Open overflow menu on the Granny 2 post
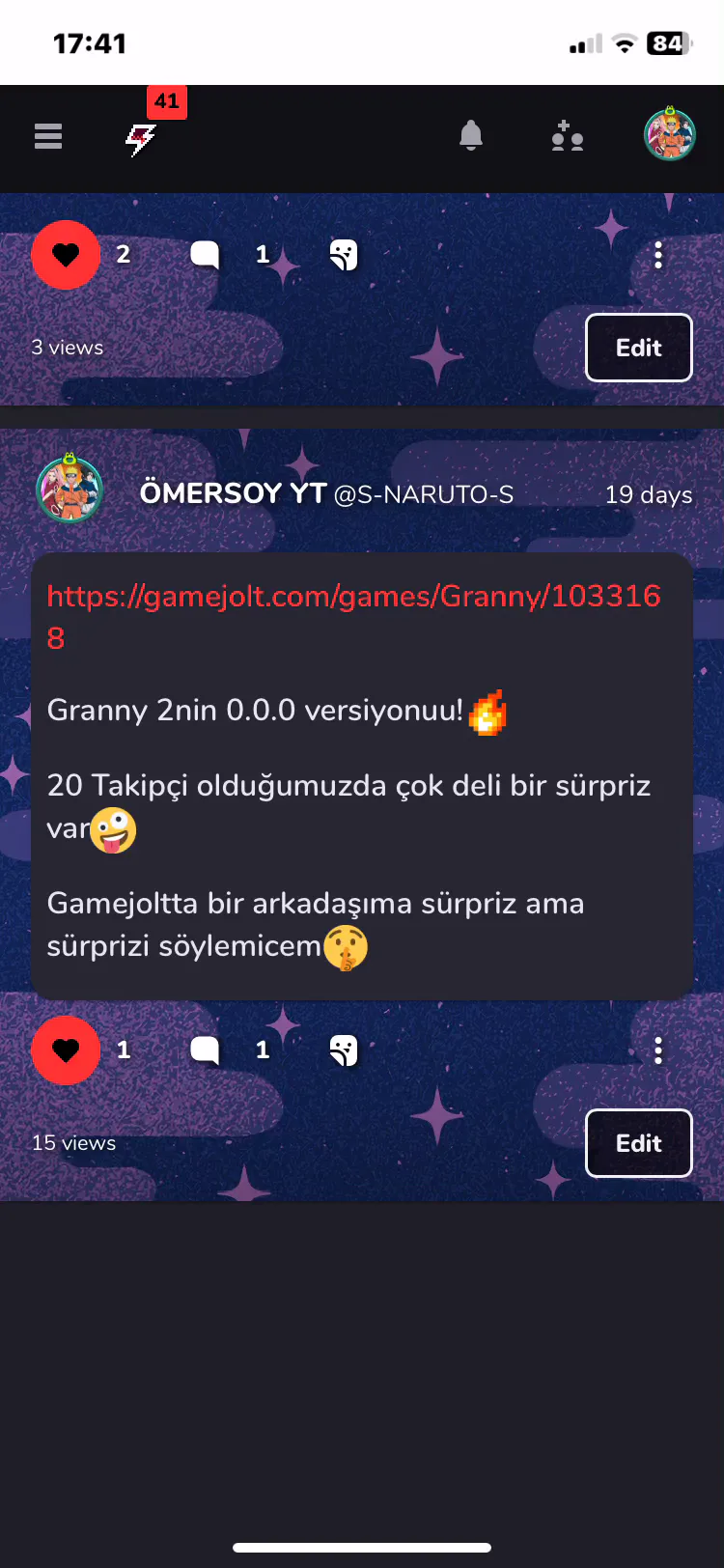Viewport: 724px width, 1568px height. 658,1050
